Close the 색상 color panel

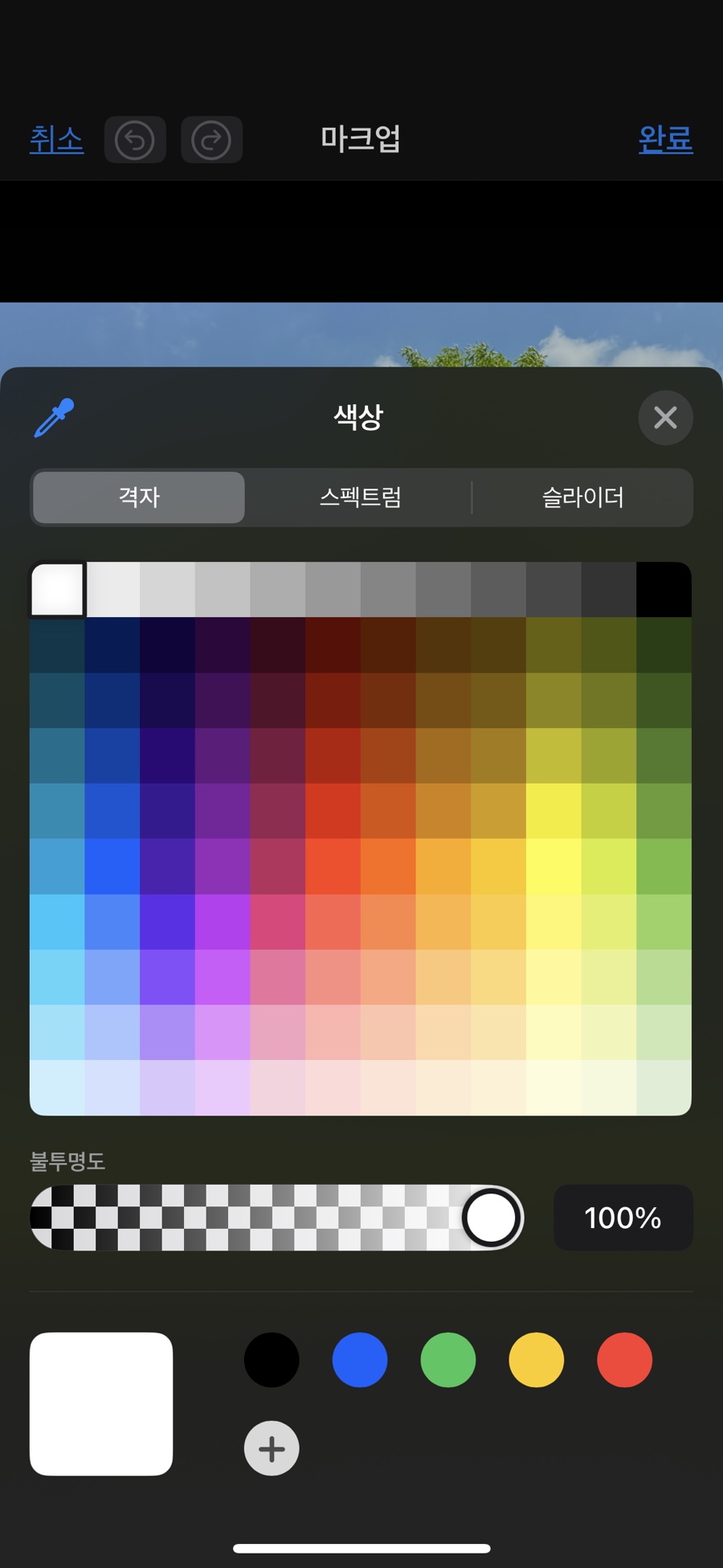pos(665,418)
